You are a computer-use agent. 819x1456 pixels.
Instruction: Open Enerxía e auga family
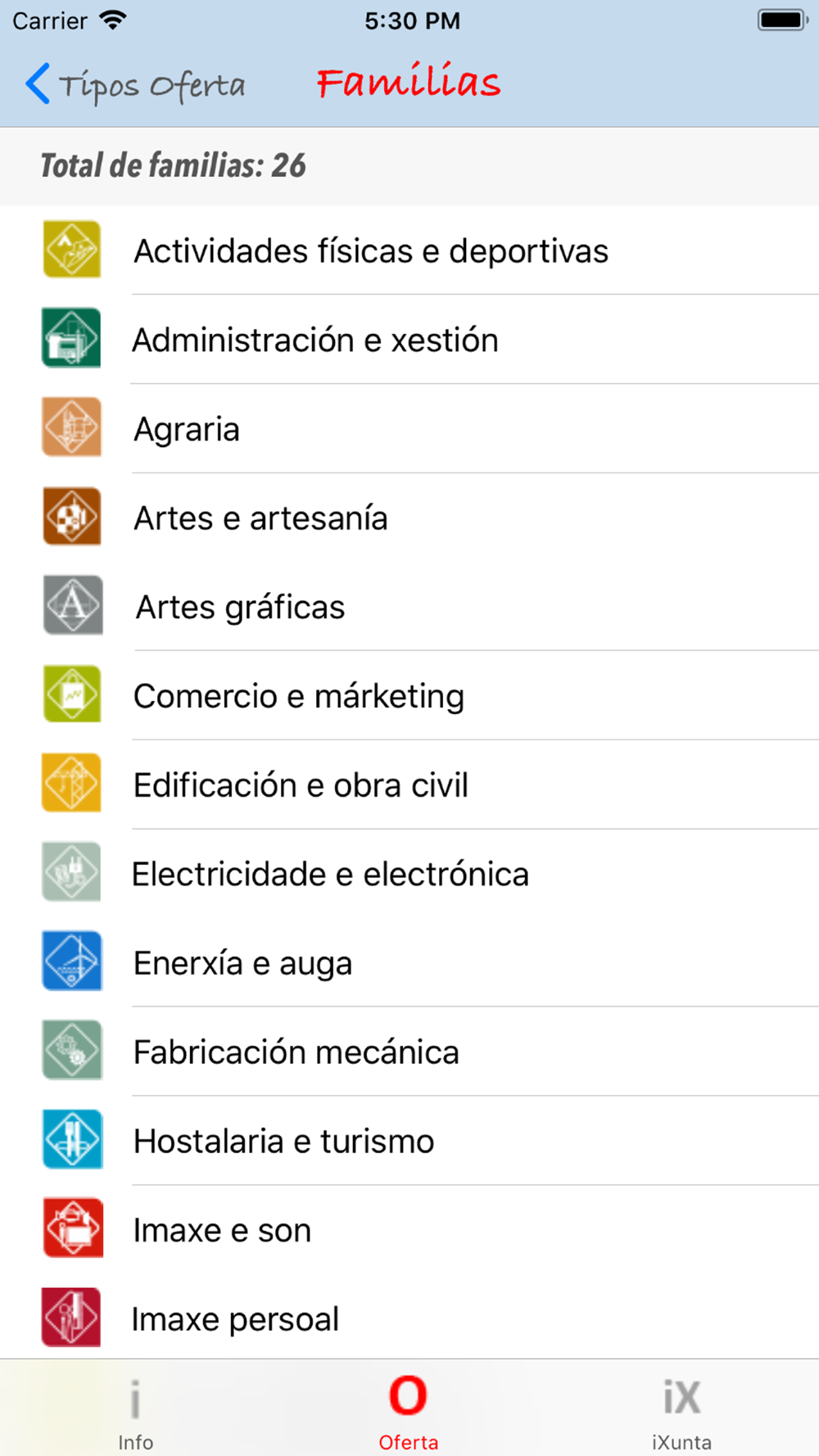pyautogui.click(x=409, y=962)
